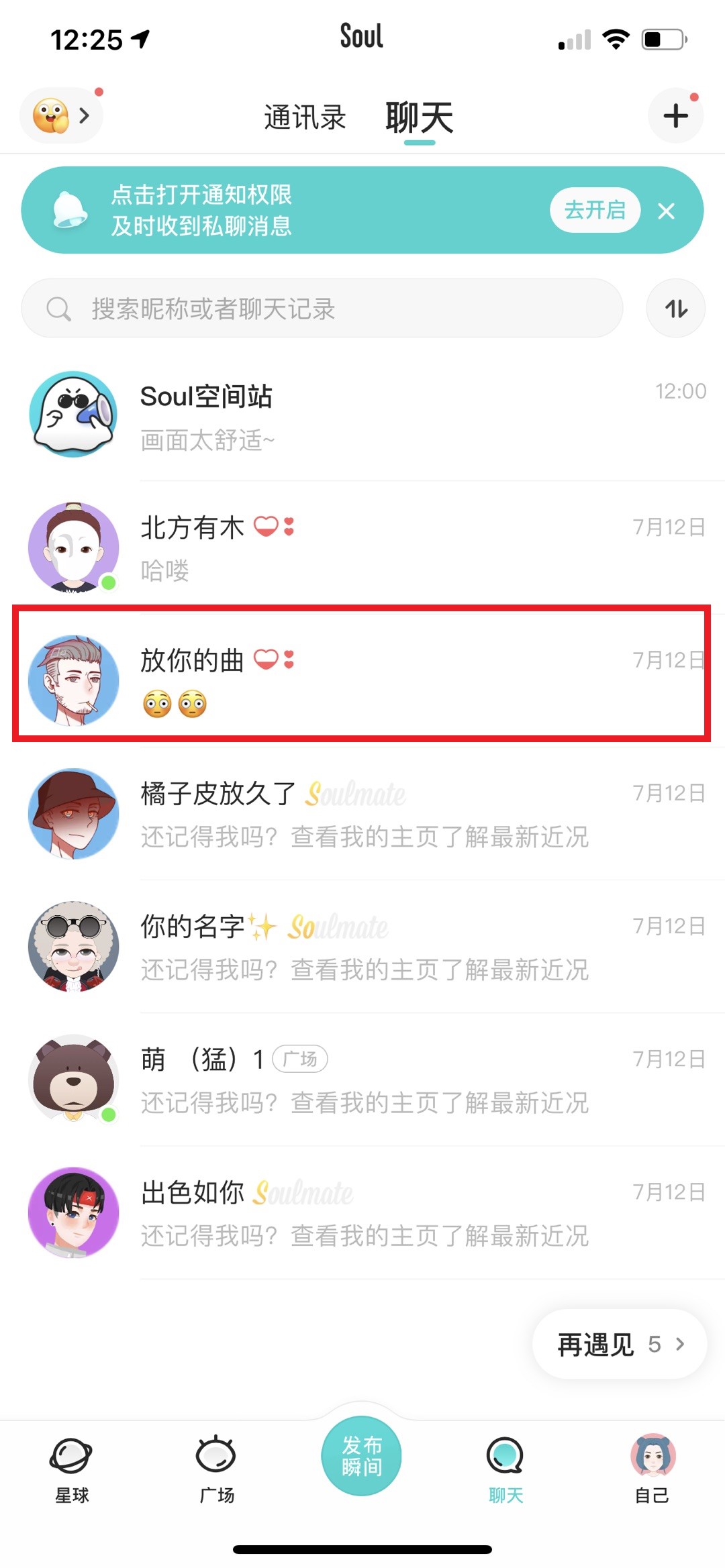Tap 去开启 to enable notifications

(x=595, y=210)
